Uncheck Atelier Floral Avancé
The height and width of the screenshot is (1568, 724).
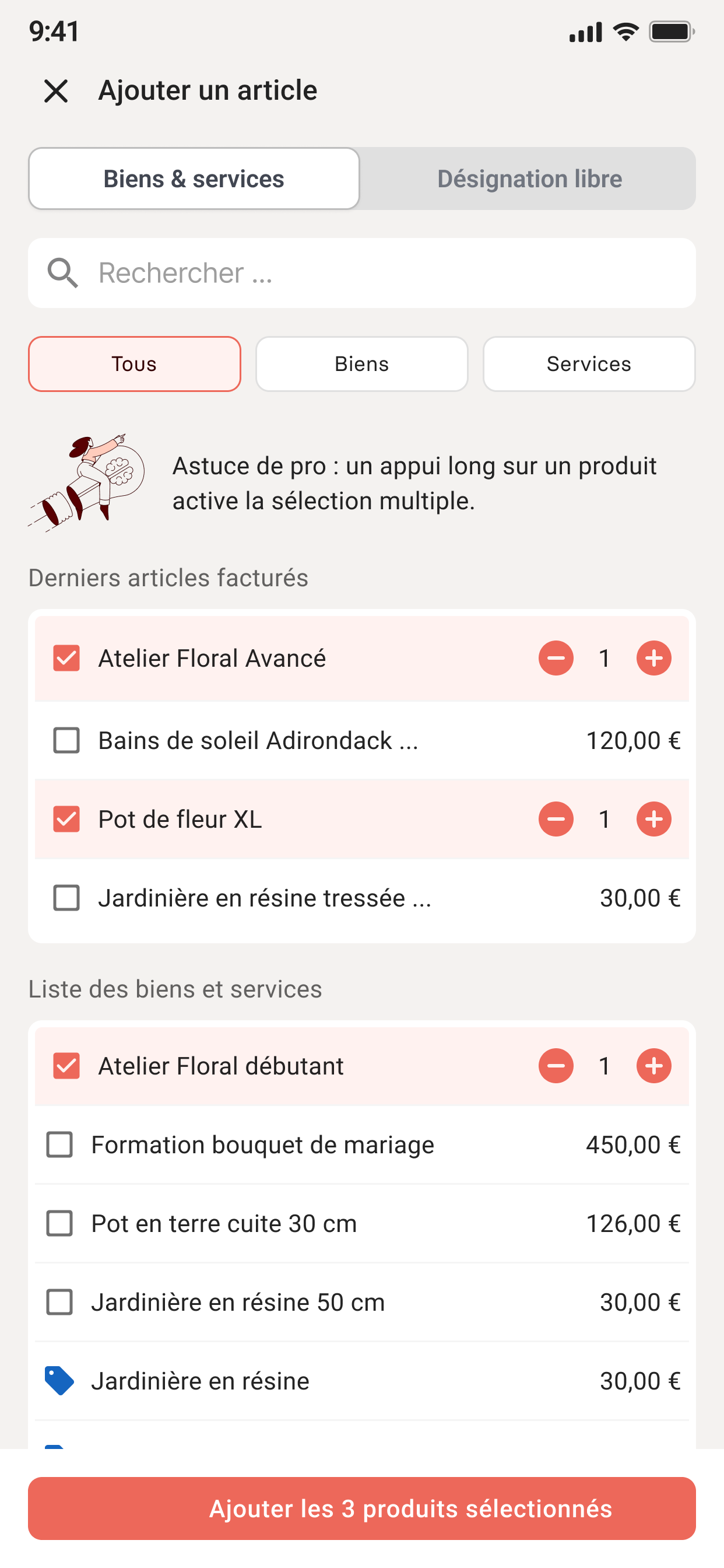pos(66,658)
